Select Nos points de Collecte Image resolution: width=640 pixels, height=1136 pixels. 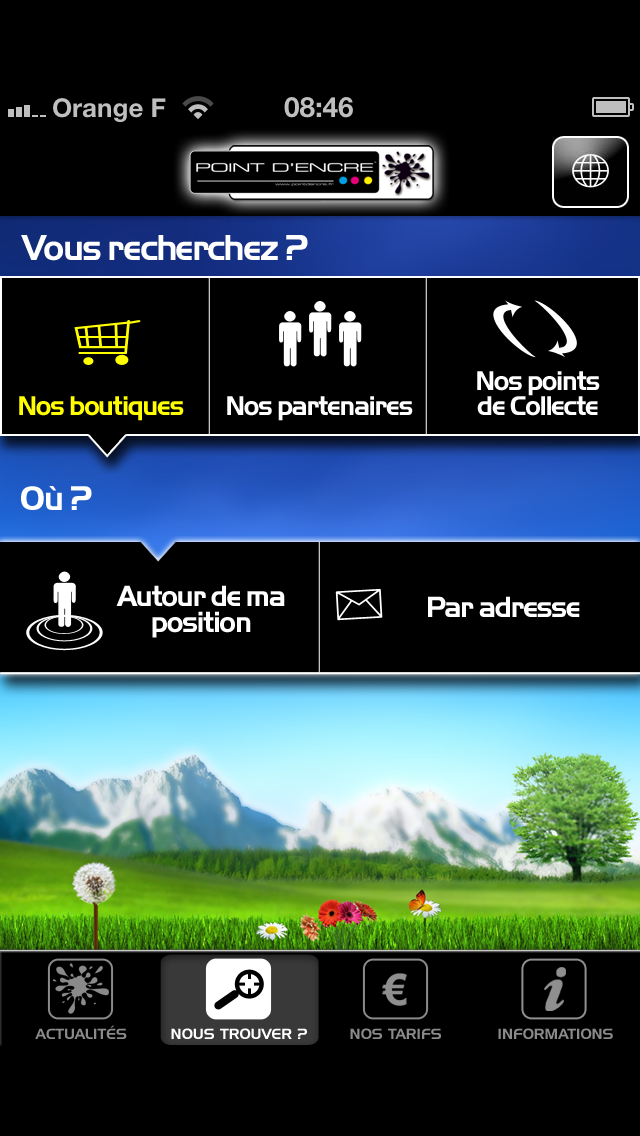535,356
